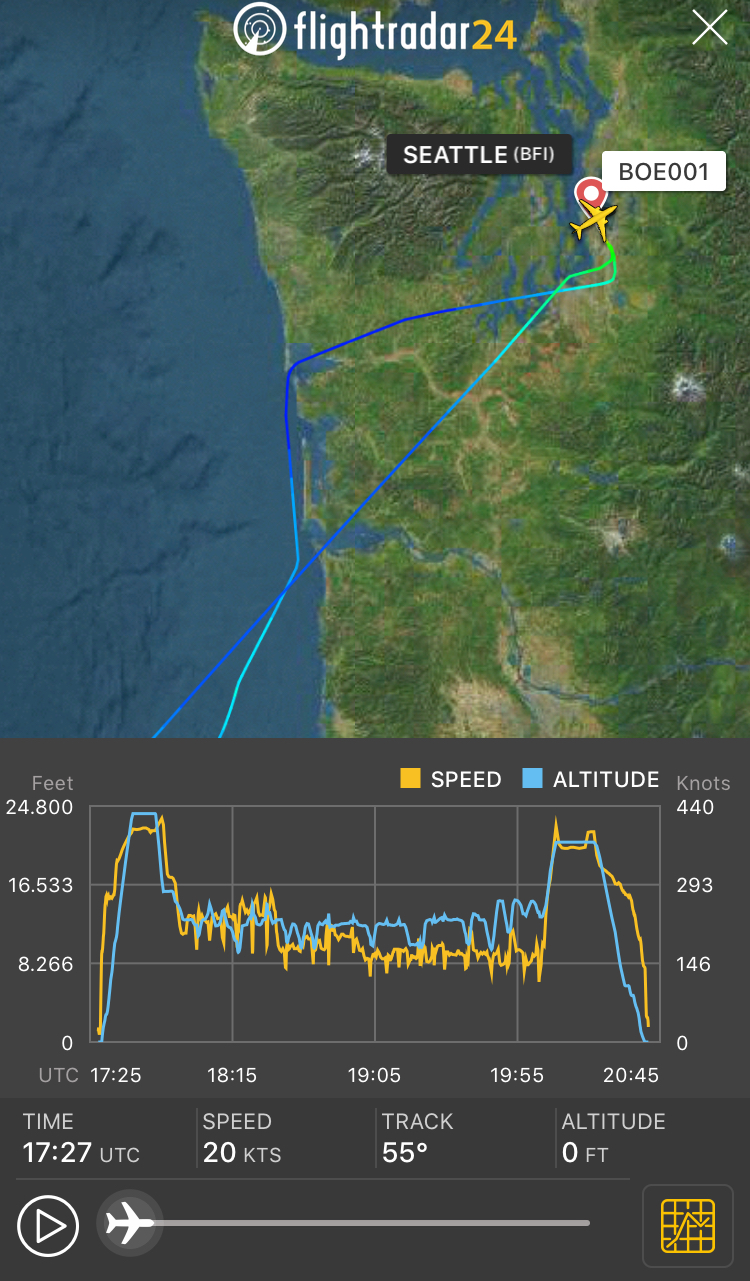This screenshot has width=750, height=1281.
Task: Start playback of the flight path
Action: coord(48,1225)
